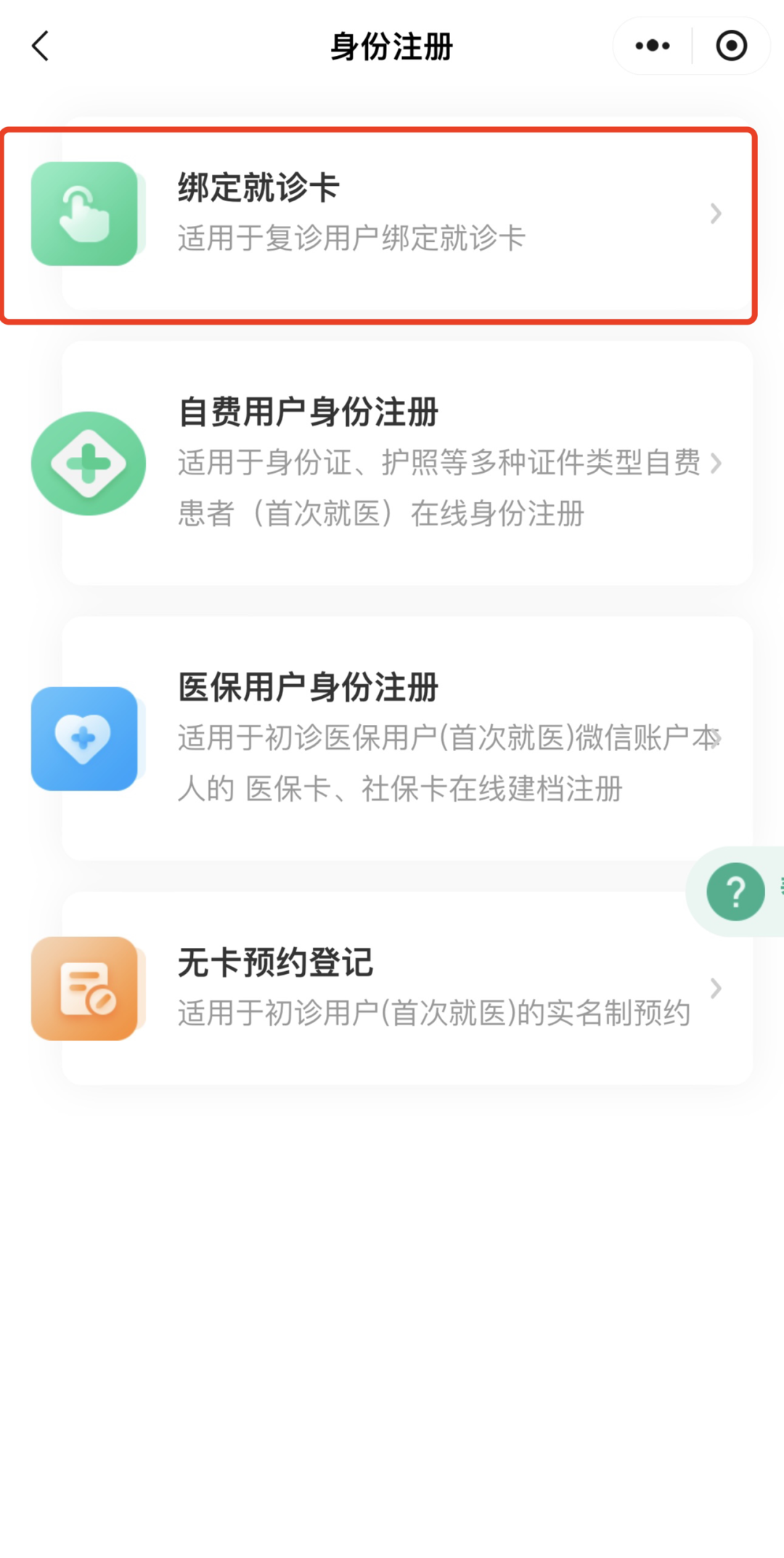Go back from 身份注册 page
This screenshot has height=1558, width=784.
[x=41, y=46]
